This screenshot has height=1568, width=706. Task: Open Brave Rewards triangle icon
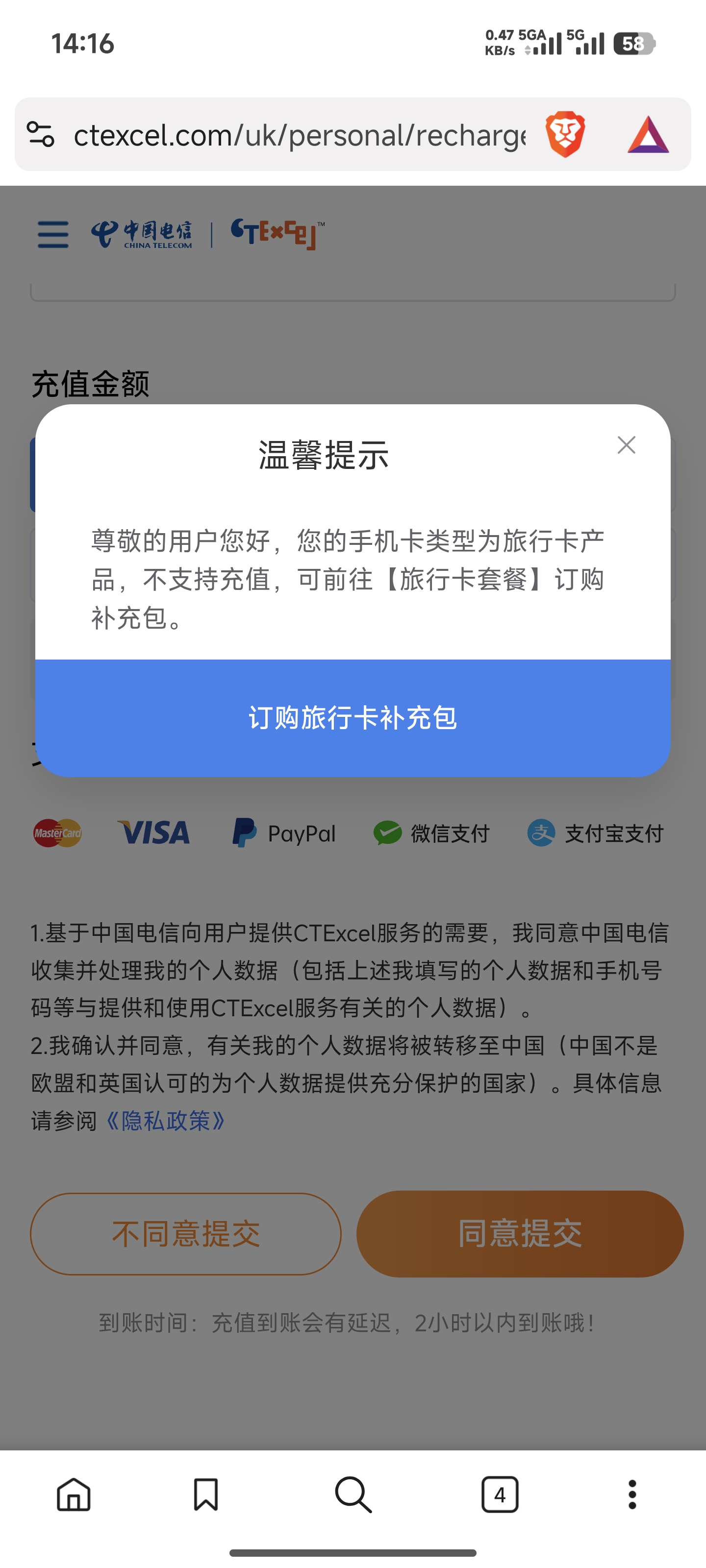(x=648, y=135)
